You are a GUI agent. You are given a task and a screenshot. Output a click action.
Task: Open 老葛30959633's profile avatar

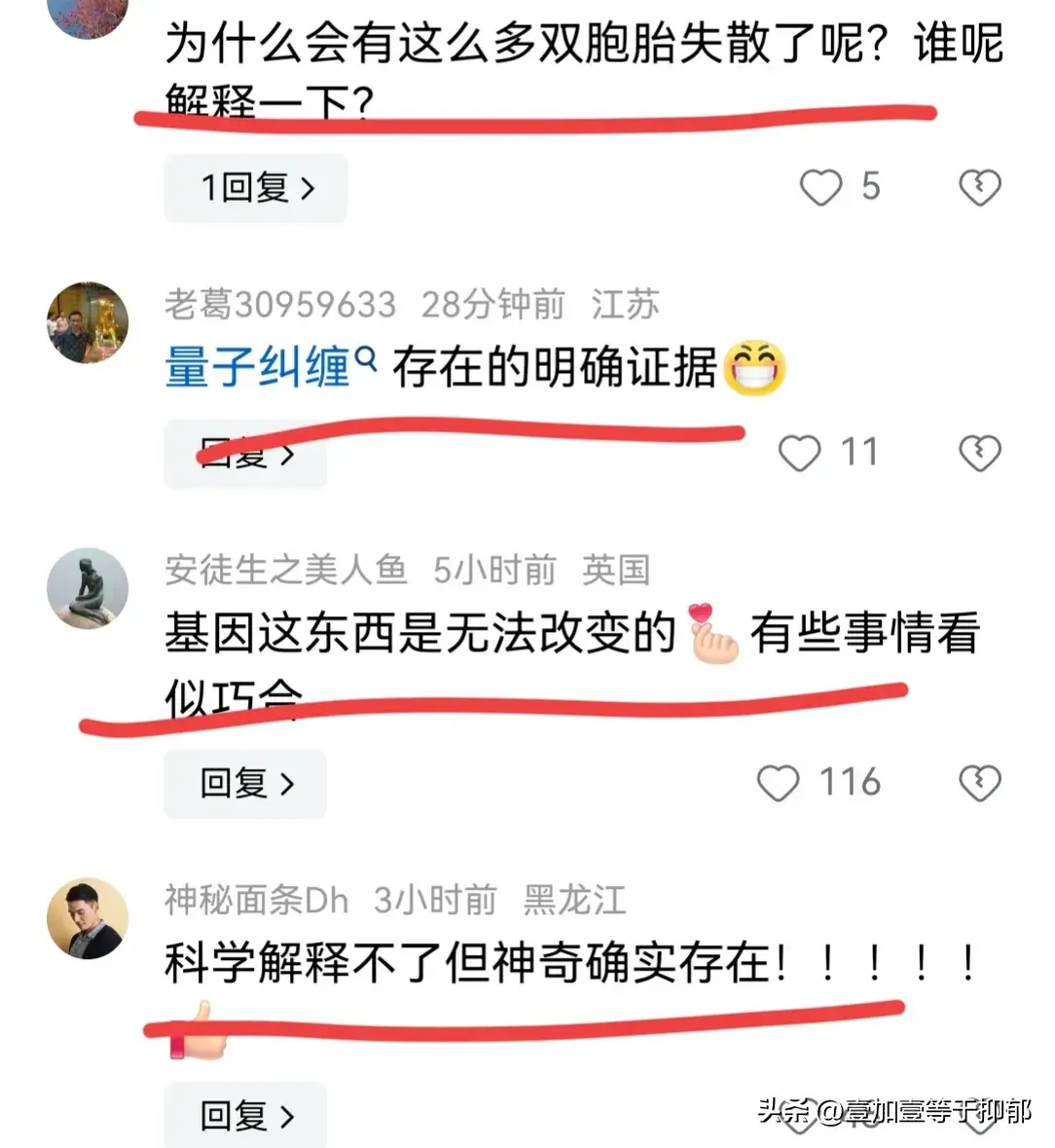88,322
